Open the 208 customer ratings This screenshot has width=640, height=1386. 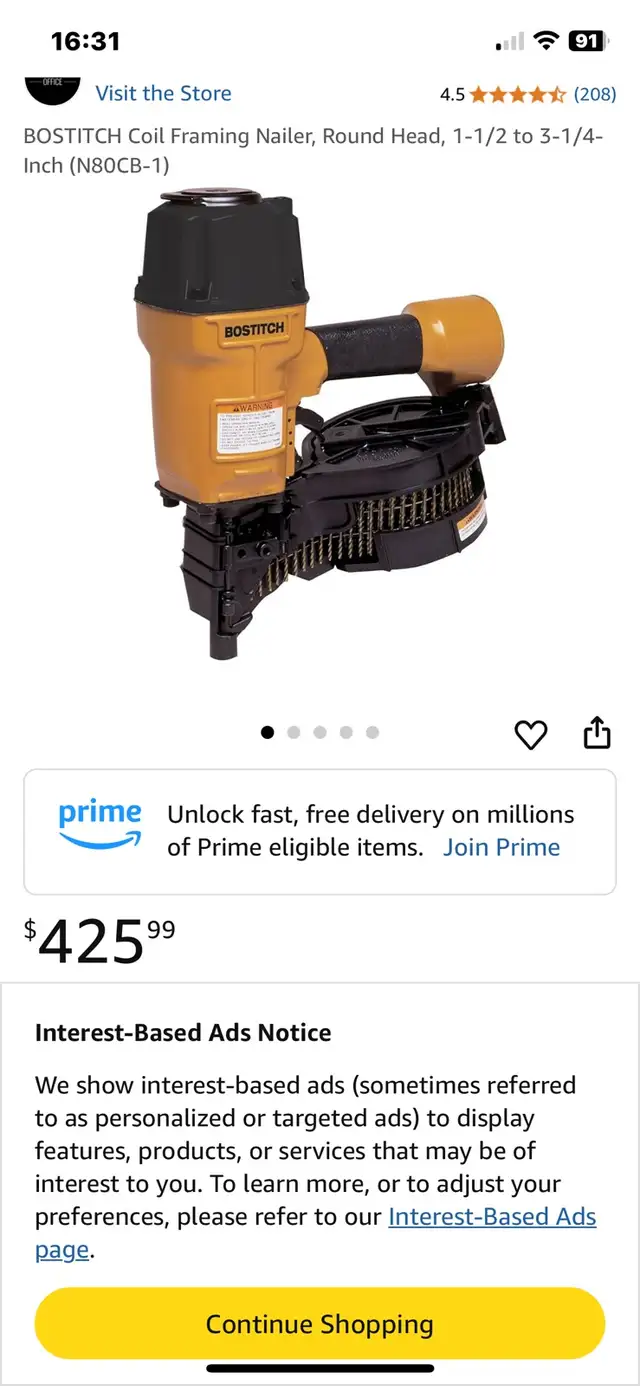coord(594,94)
